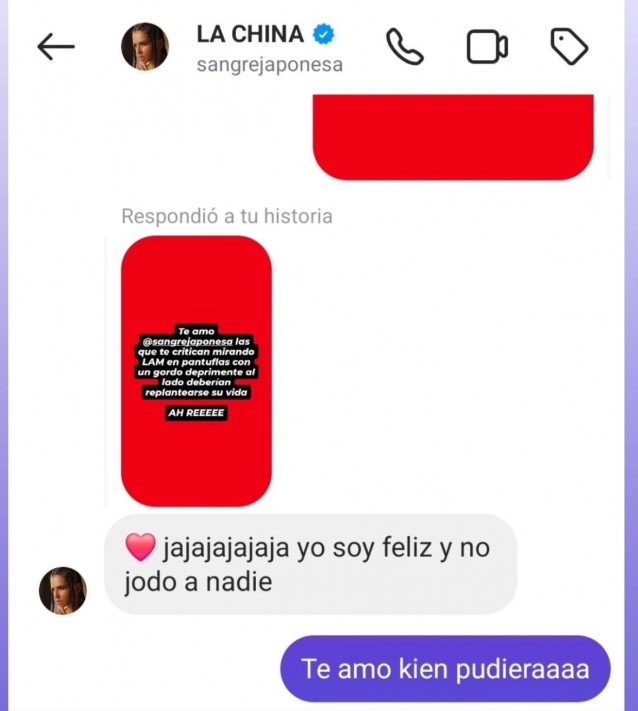
Task: Open the label tag icon
Action: pyautogui.click(x=569, y=47)
